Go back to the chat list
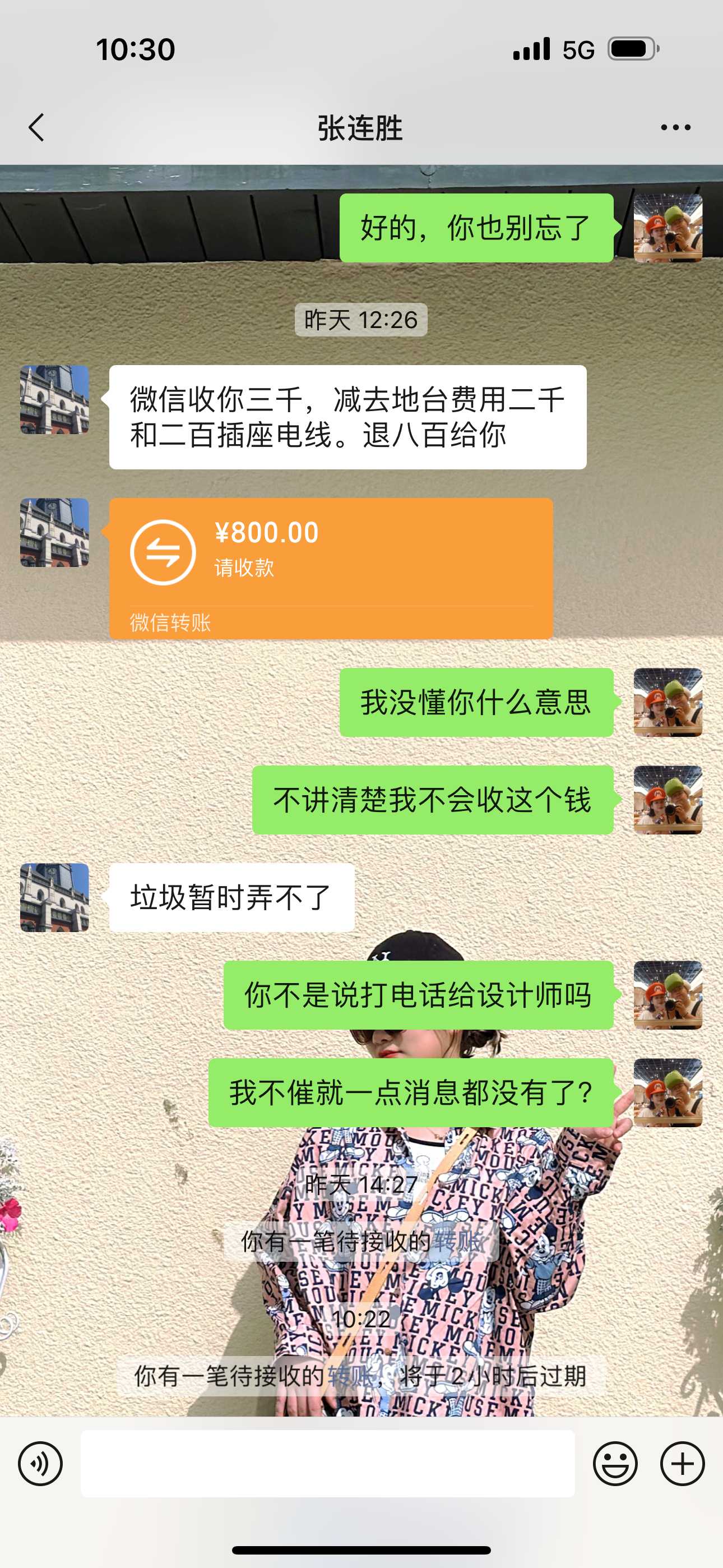This screenshot has width=723, height=1568. pyautogui.click(x=36, y=127)
